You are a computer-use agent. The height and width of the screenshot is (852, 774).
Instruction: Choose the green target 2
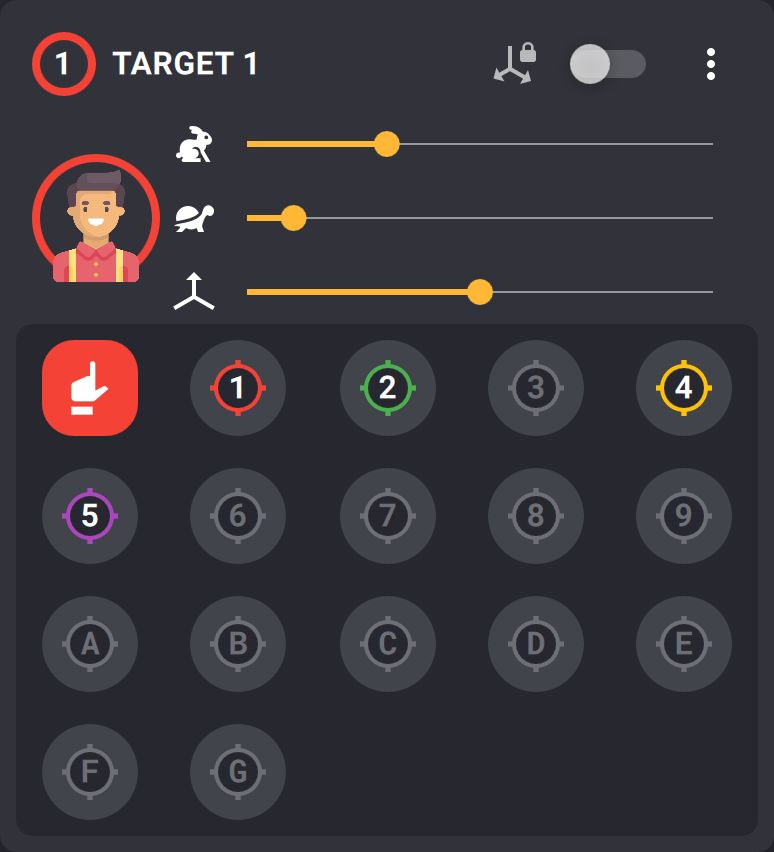(387, 388)
